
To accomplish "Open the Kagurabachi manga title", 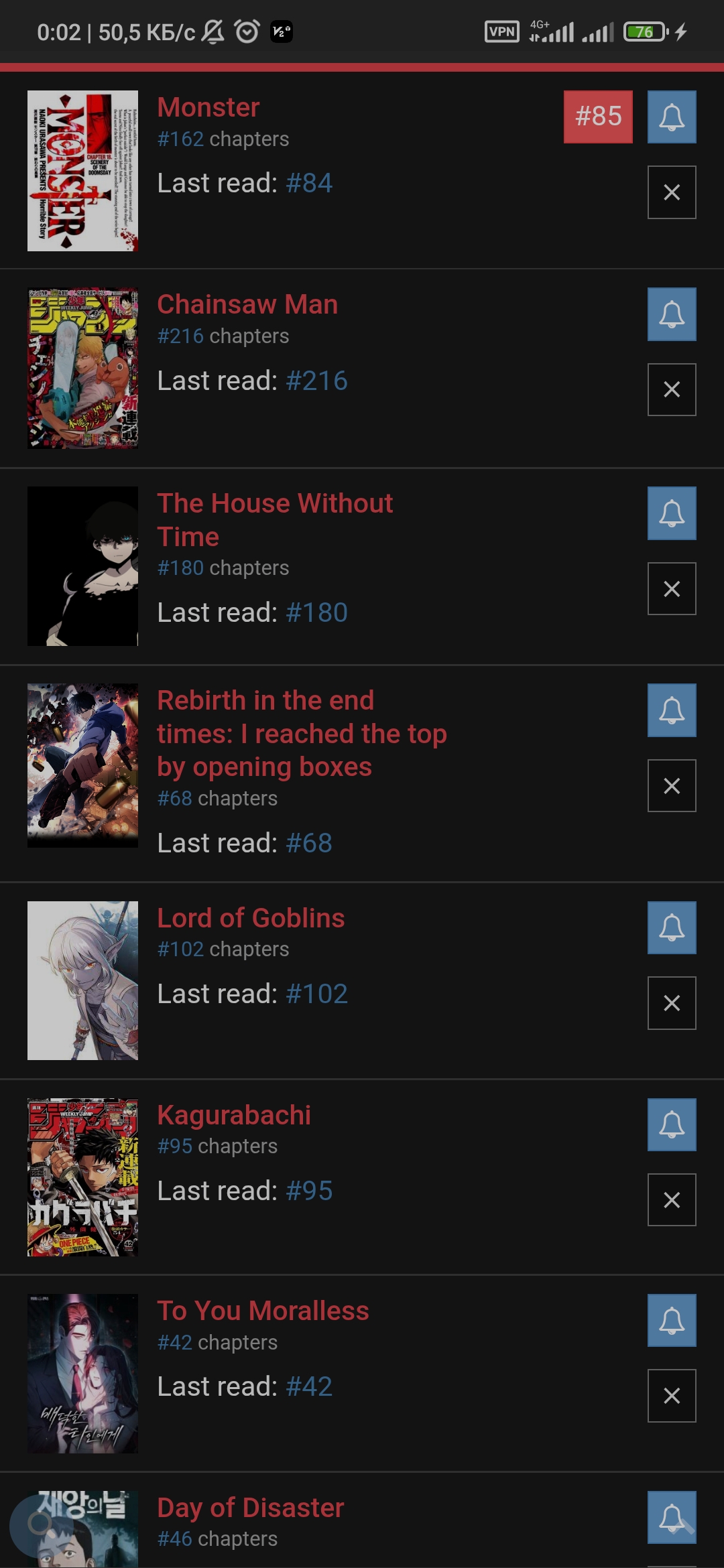I will coord(234,1115).
